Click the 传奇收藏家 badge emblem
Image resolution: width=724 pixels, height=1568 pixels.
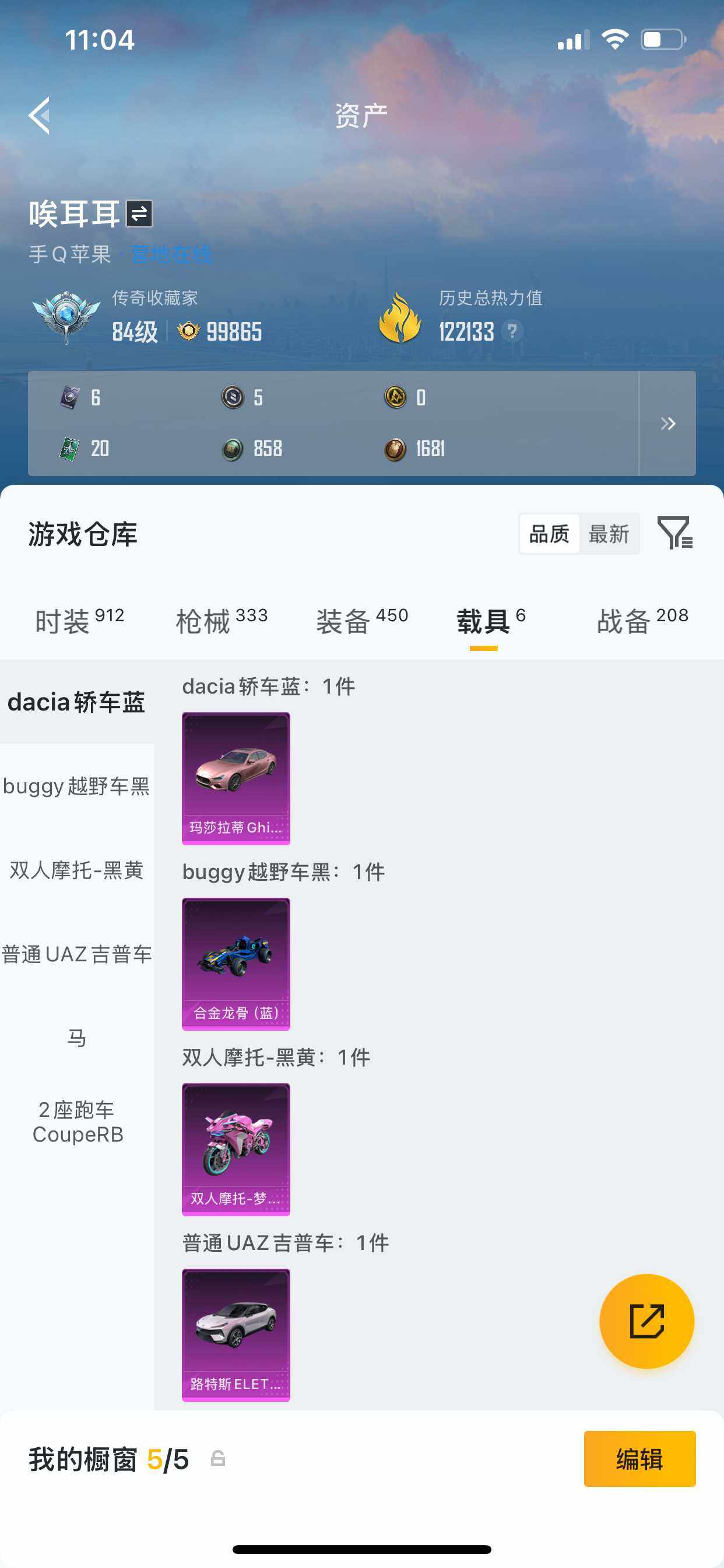coord(67,316)
